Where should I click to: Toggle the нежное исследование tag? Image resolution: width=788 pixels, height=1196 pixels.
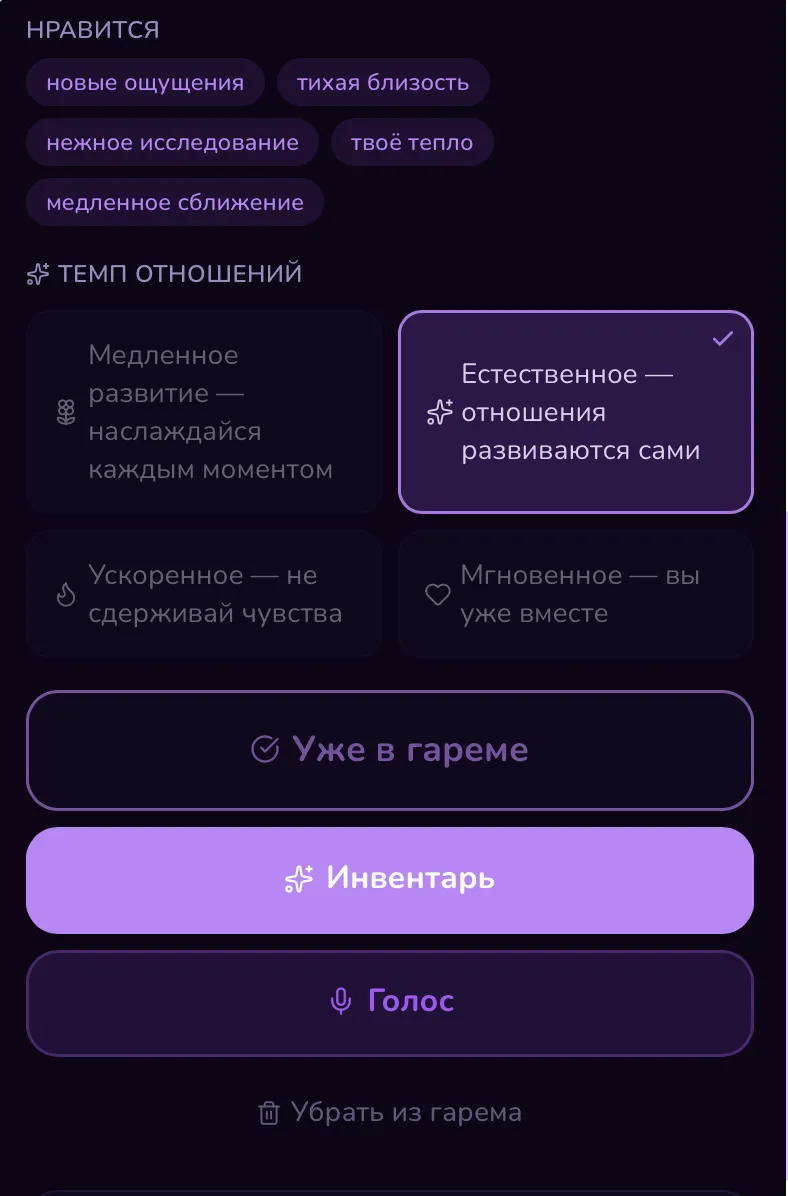[x=172, y=142]
